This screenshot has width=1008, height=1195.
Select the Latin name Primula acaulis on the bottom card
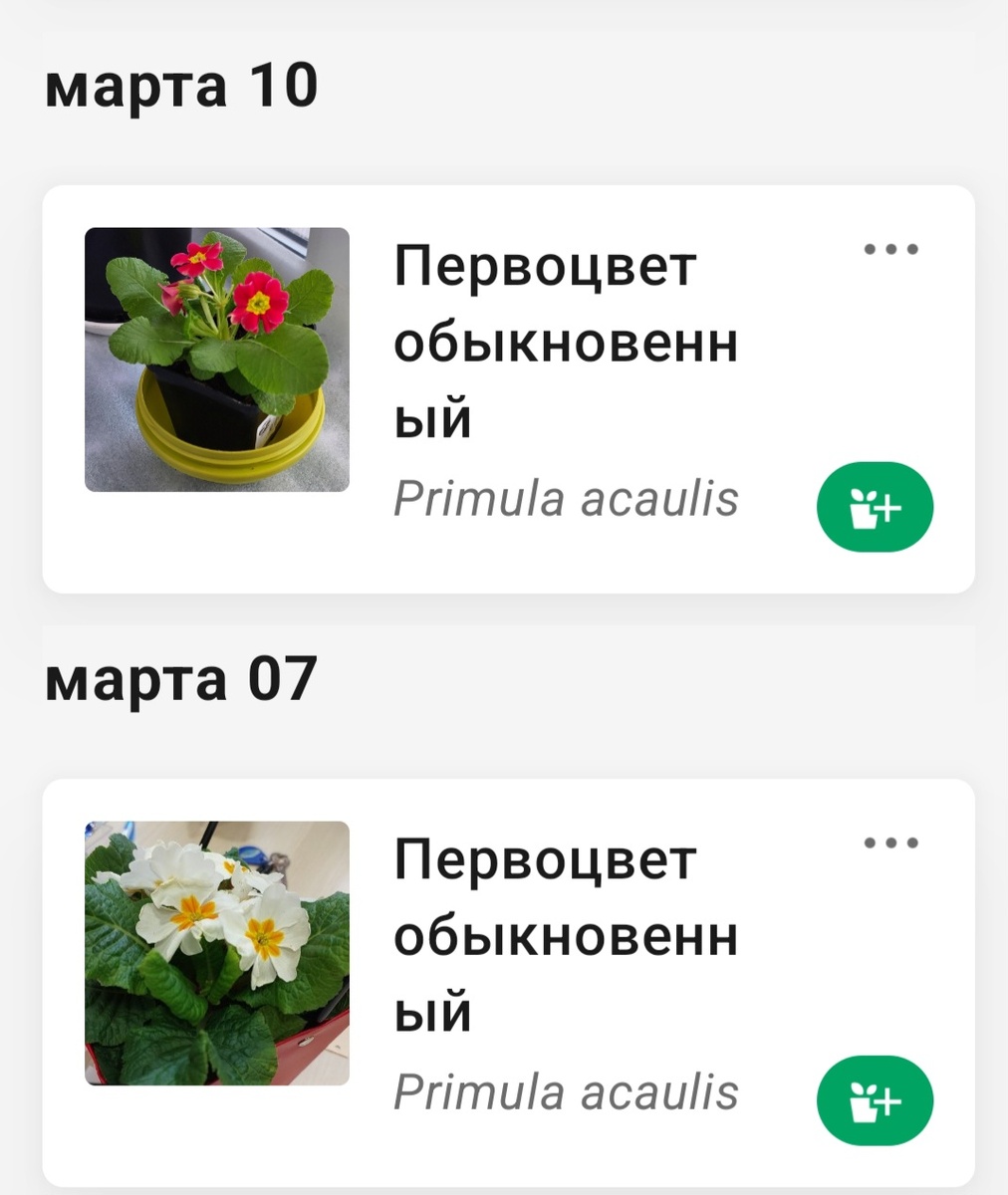click(x=565, y=1091)
